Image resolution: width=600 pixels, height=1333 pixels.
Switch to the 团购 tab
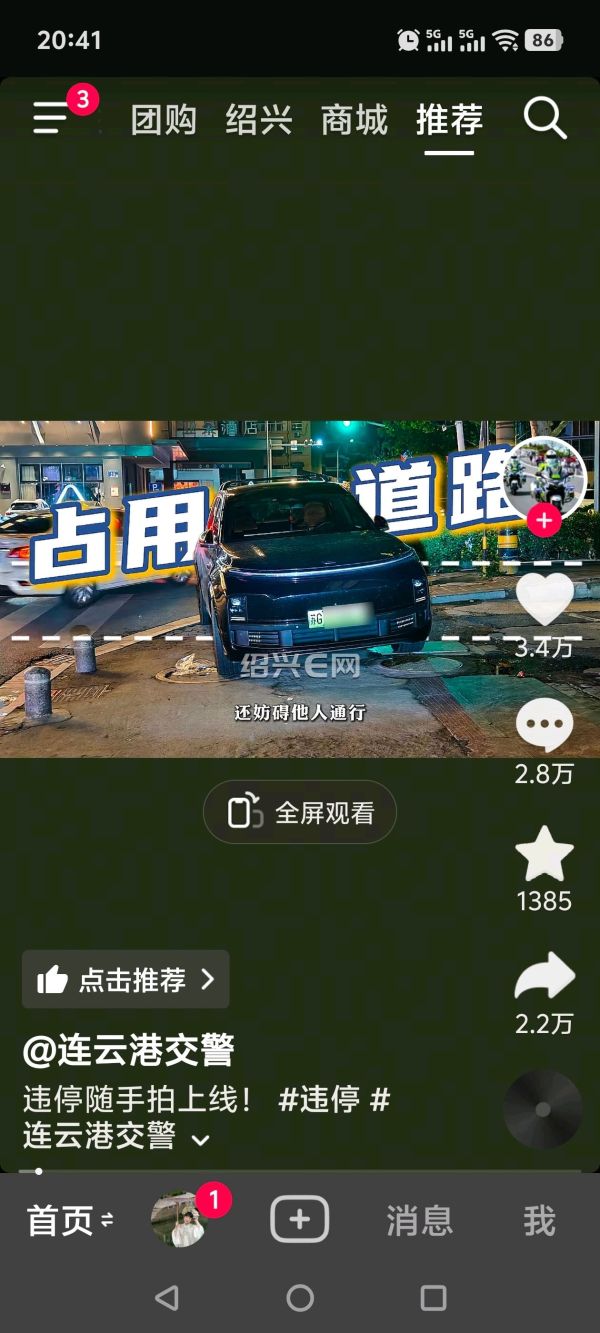point(164,120)
